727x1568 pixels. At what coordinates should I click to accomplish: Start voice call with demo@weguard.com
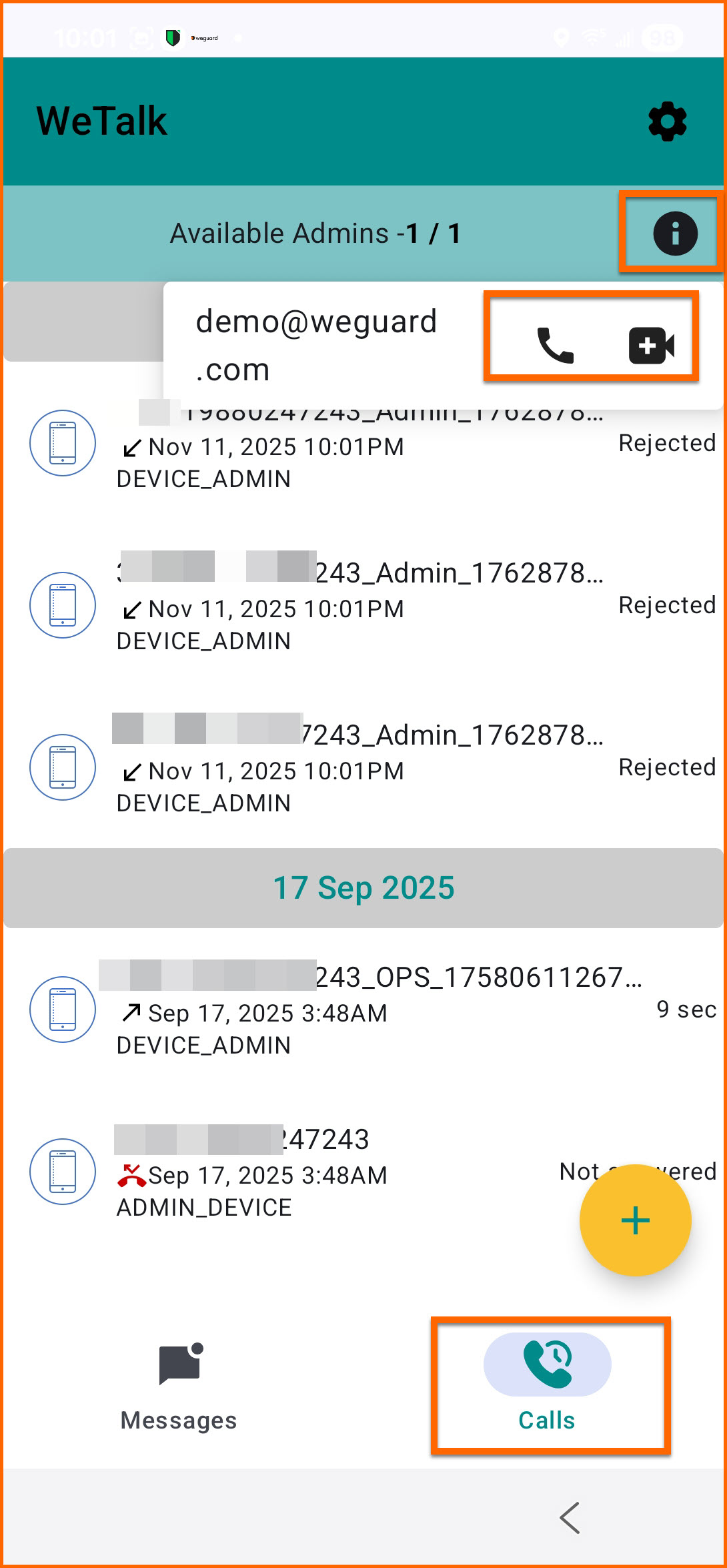555,345
